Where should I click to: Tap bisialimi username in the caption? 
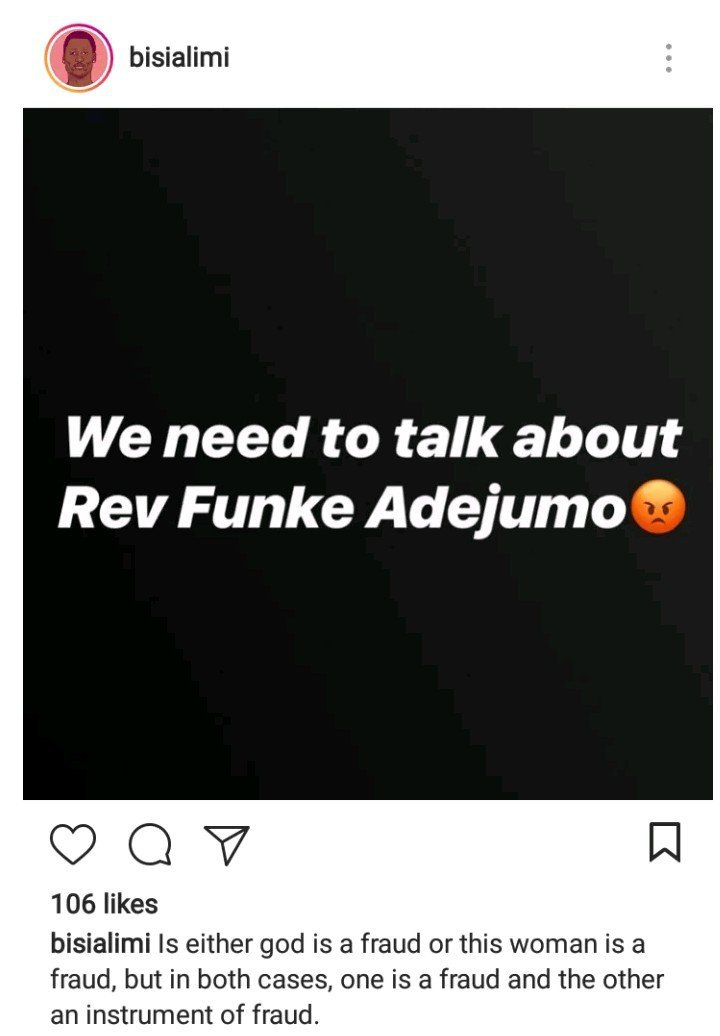(100, 943)
